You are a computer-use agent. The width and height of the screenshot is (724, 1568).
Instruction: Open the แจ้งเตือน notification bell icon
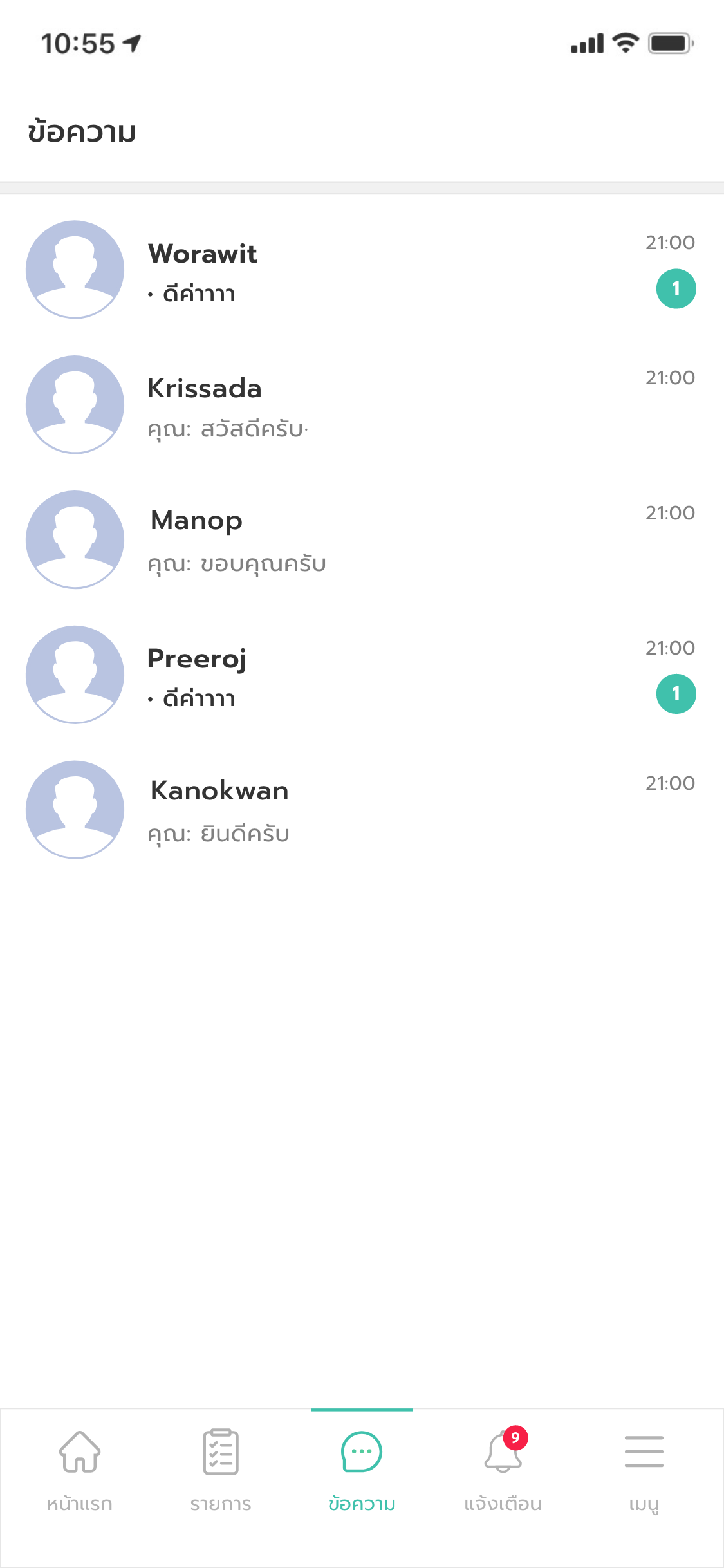[503, 1455]
